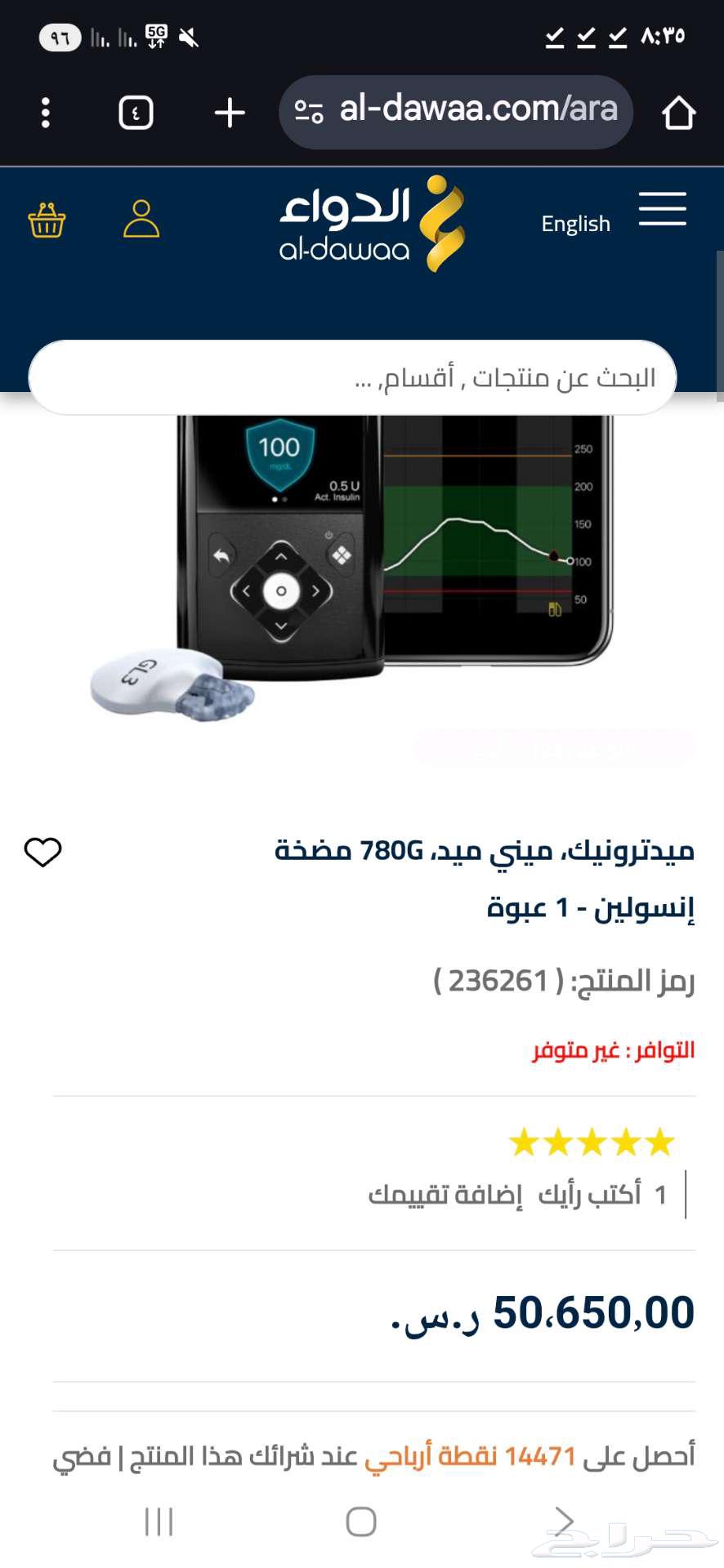Switch site language to English

(x=576, y=223)
